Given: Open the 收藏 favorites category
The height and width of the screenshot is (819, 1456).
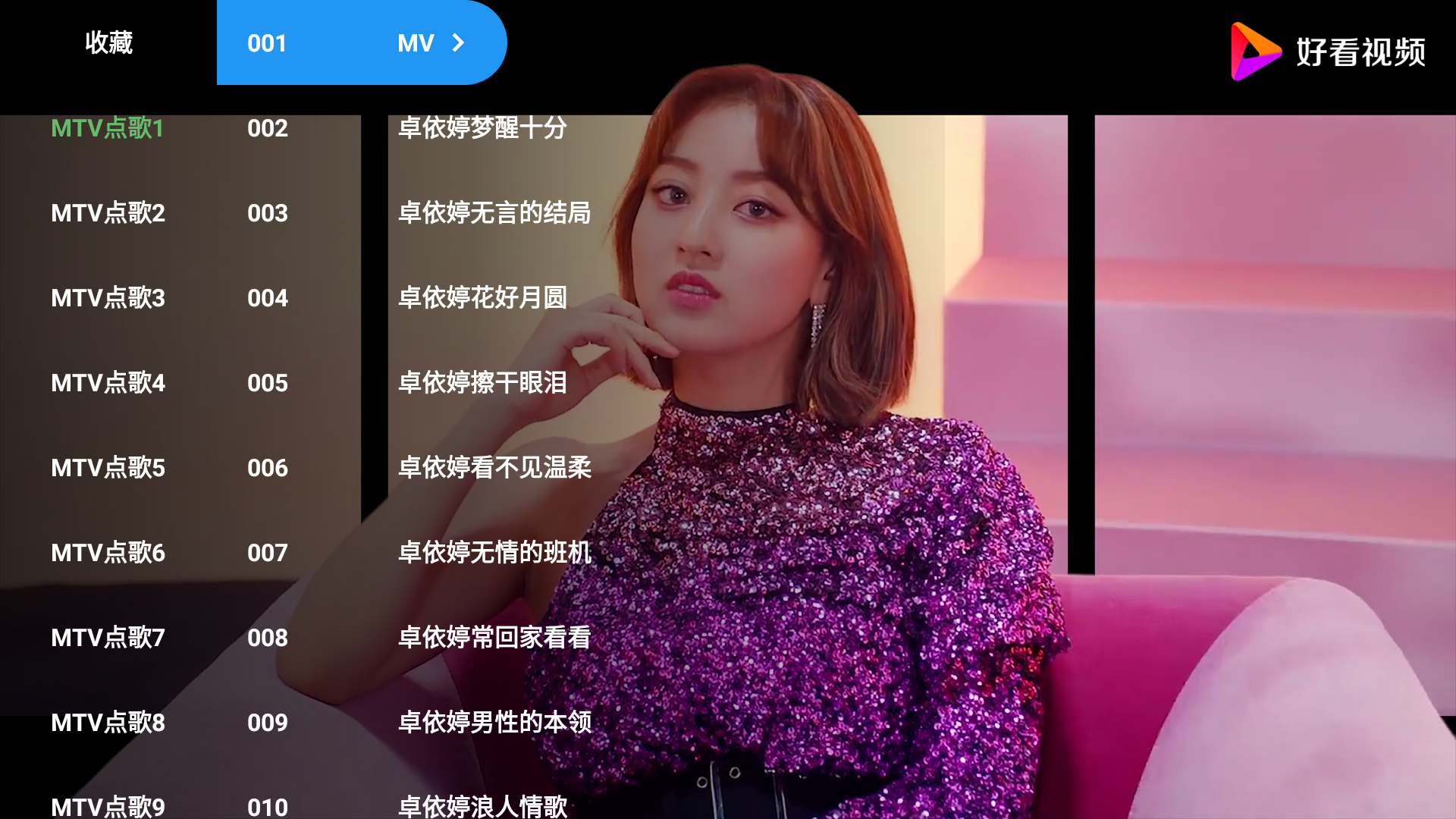Looking at the screenshot, I should (x=108, y=42).
